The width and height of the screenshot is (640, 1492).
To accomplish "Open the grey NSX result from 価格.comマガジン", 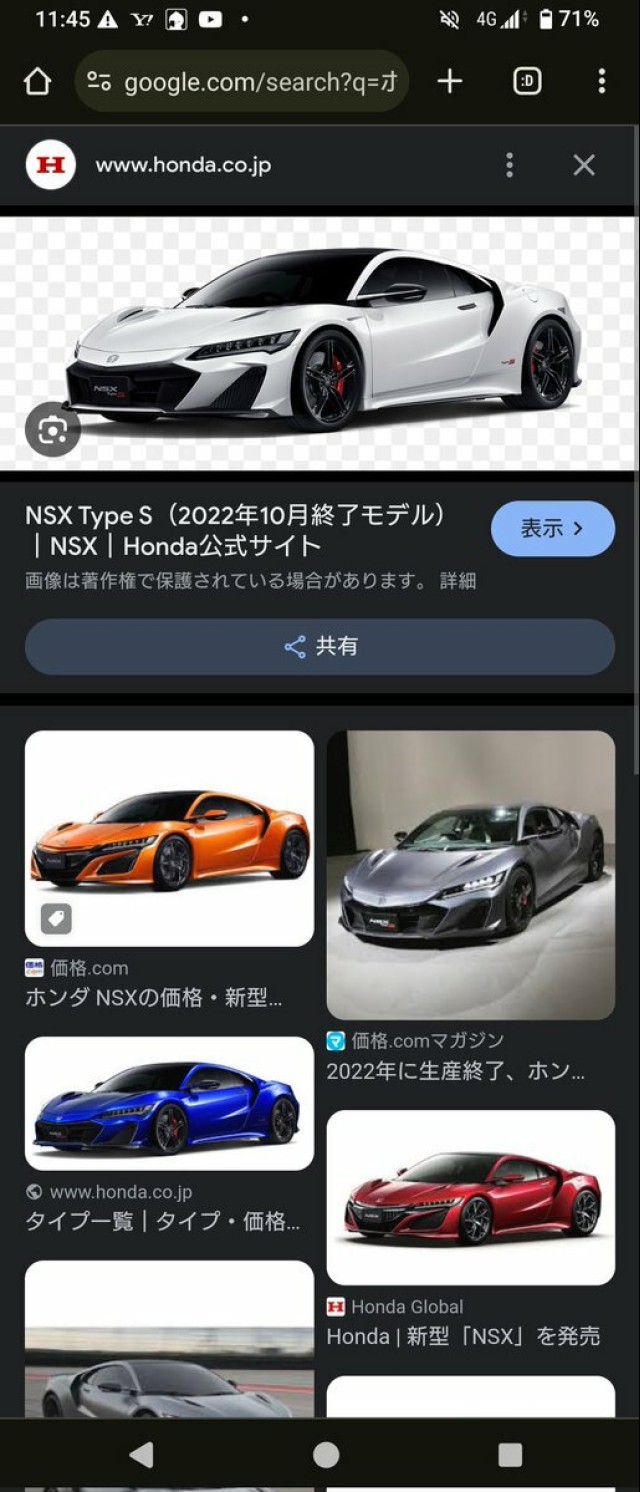I will 470,874.
